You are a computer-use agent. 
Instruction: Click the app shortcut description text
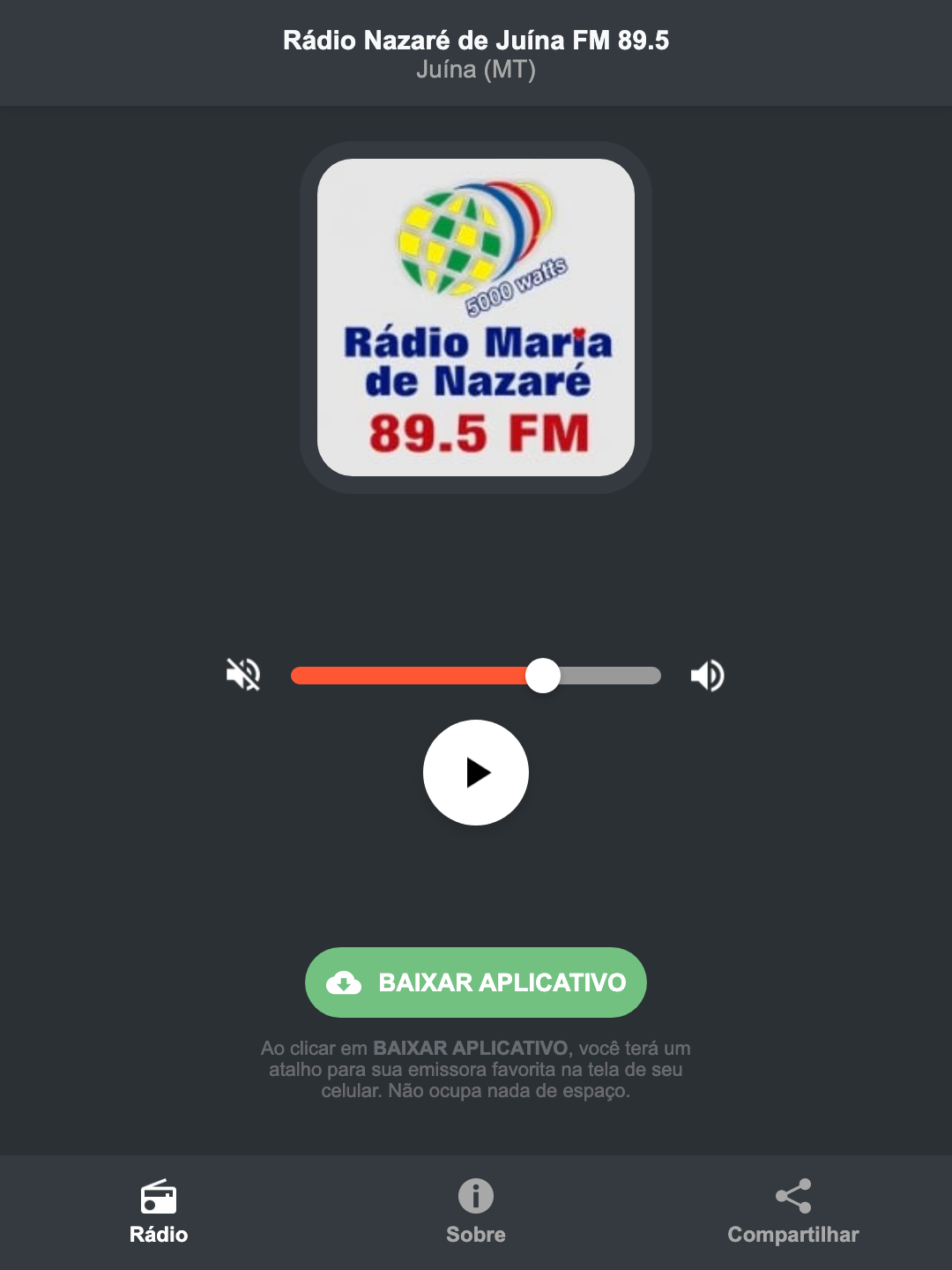(x=475, y=1070)
